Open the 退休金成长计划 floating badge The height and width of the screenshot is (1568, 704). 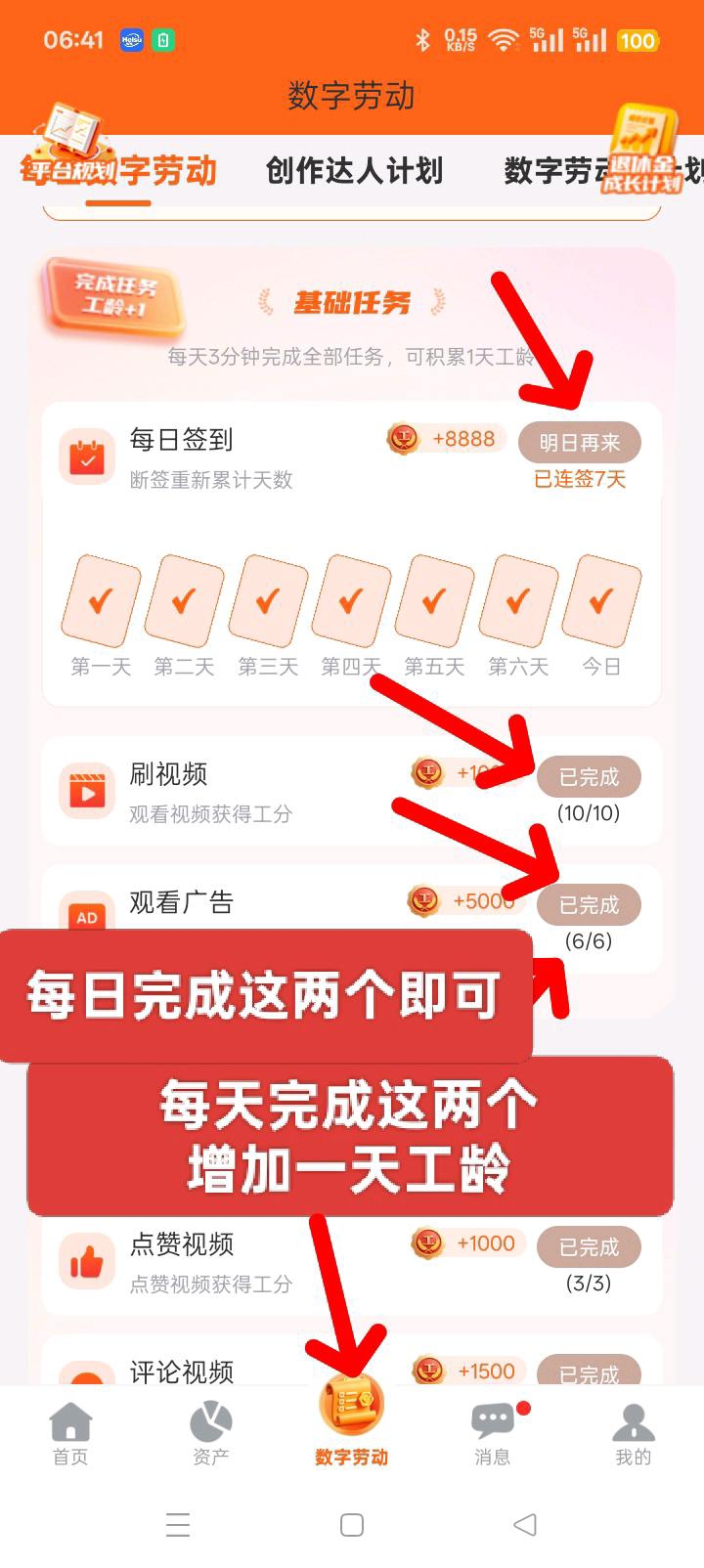click(642, 152)
